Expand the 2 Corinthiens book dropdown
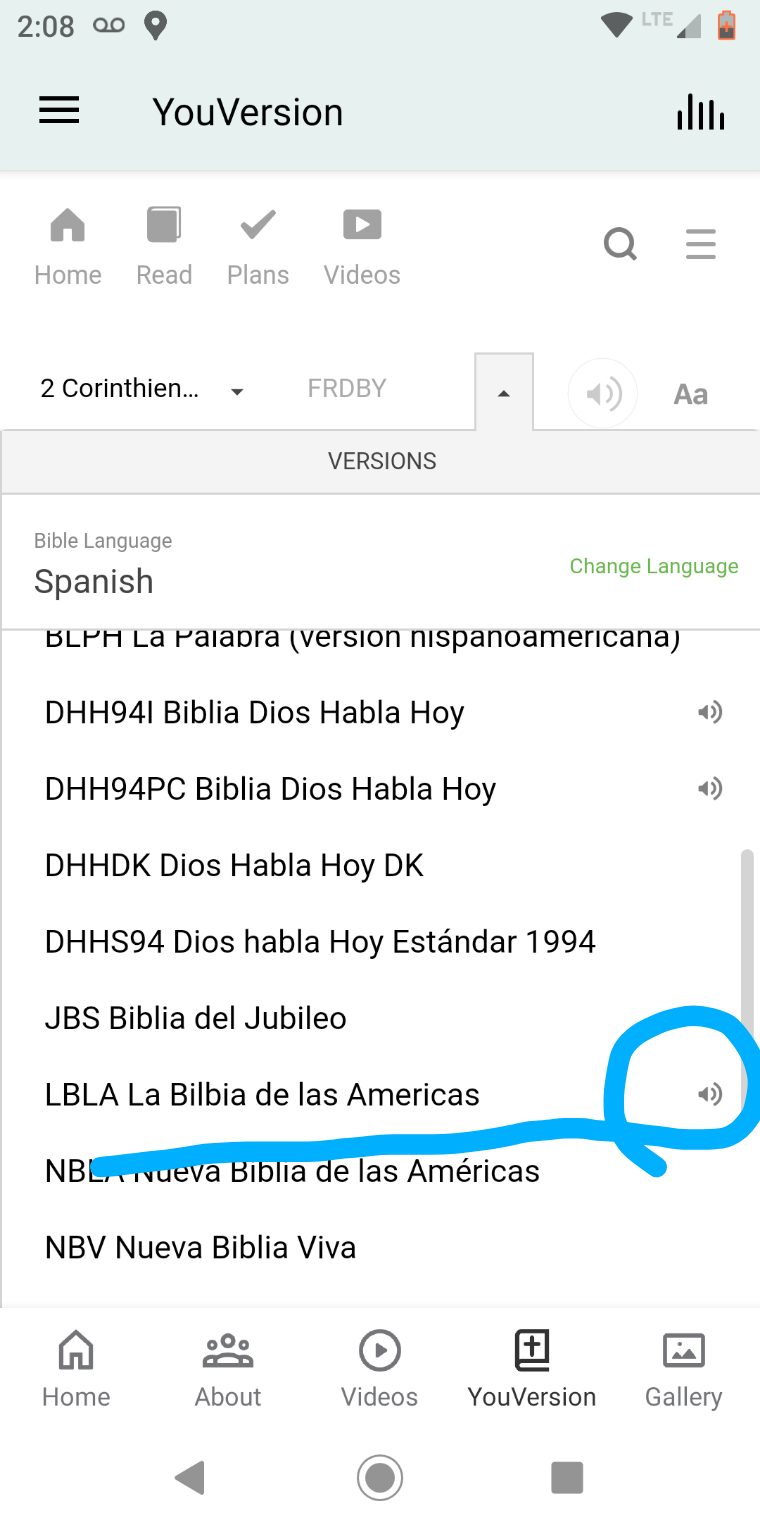 click(141, 390)
